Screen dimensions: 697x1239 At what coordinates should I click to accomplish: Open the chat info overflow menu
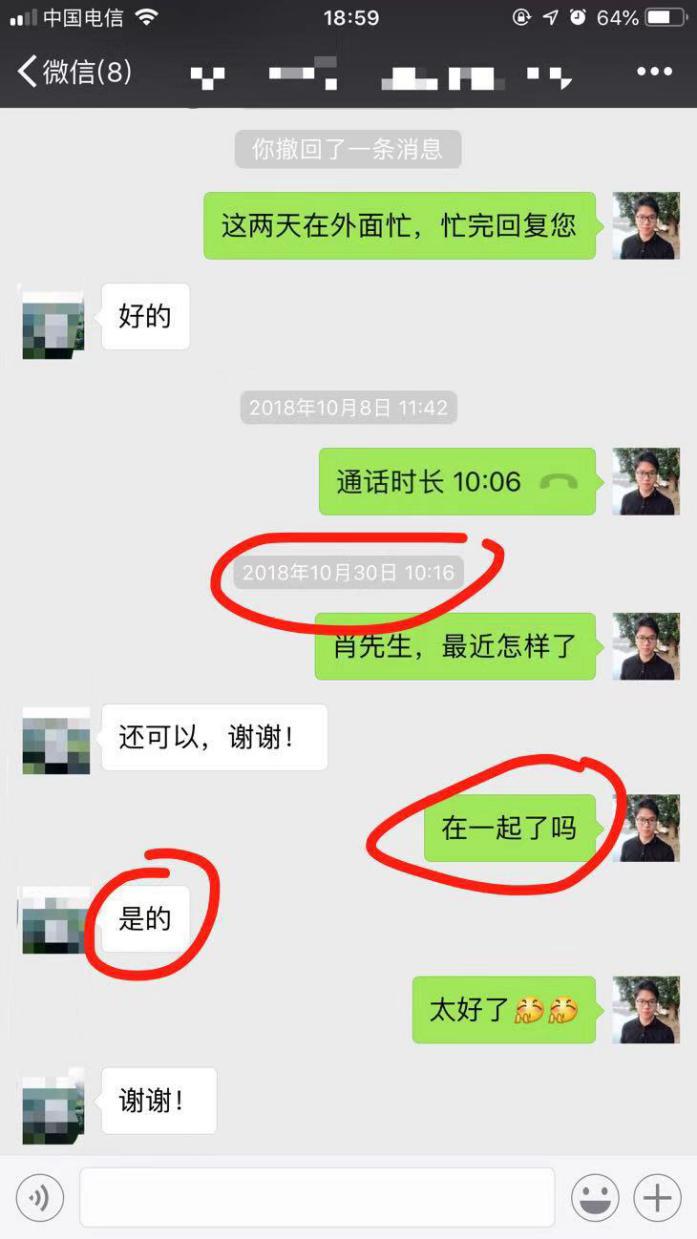click(654, 72)
